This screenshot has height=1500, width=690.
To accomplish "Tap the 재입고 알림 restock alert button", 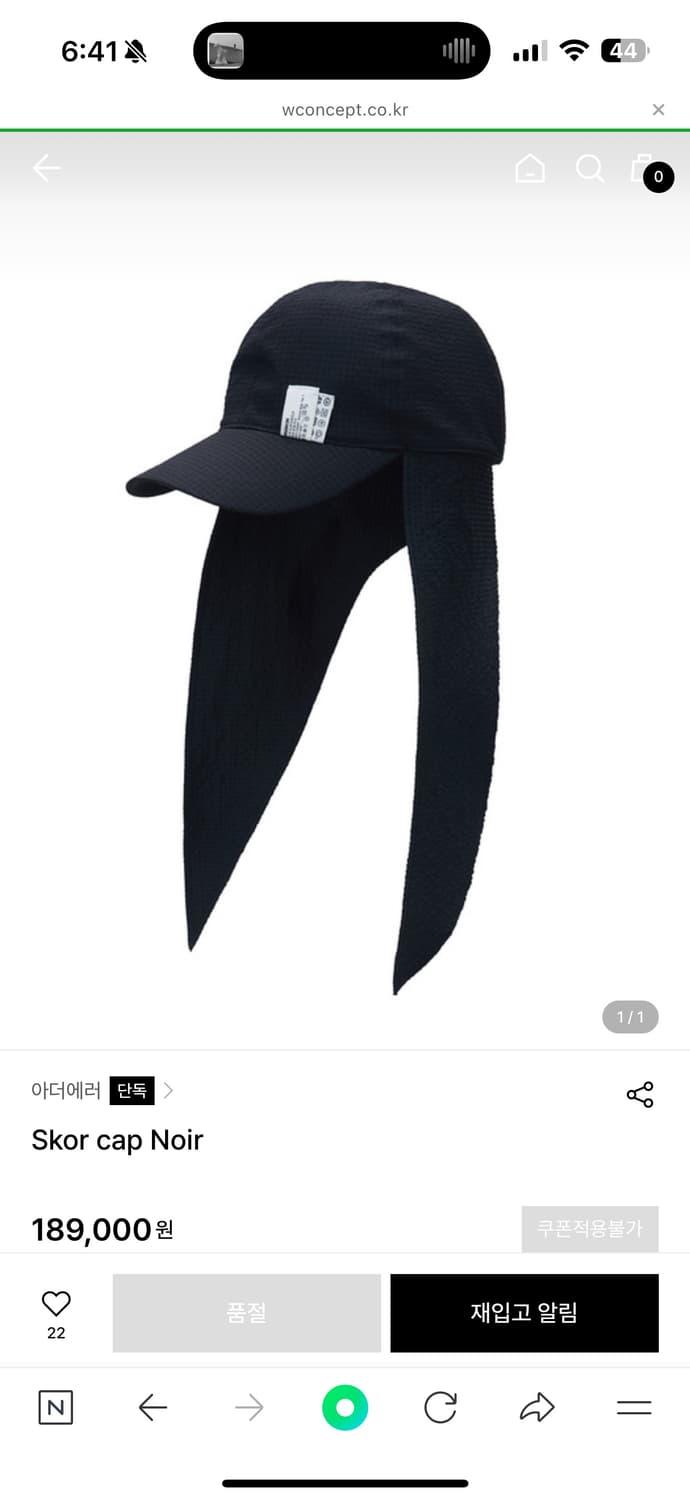I will pyautogui.click(x=524, y=1313).
